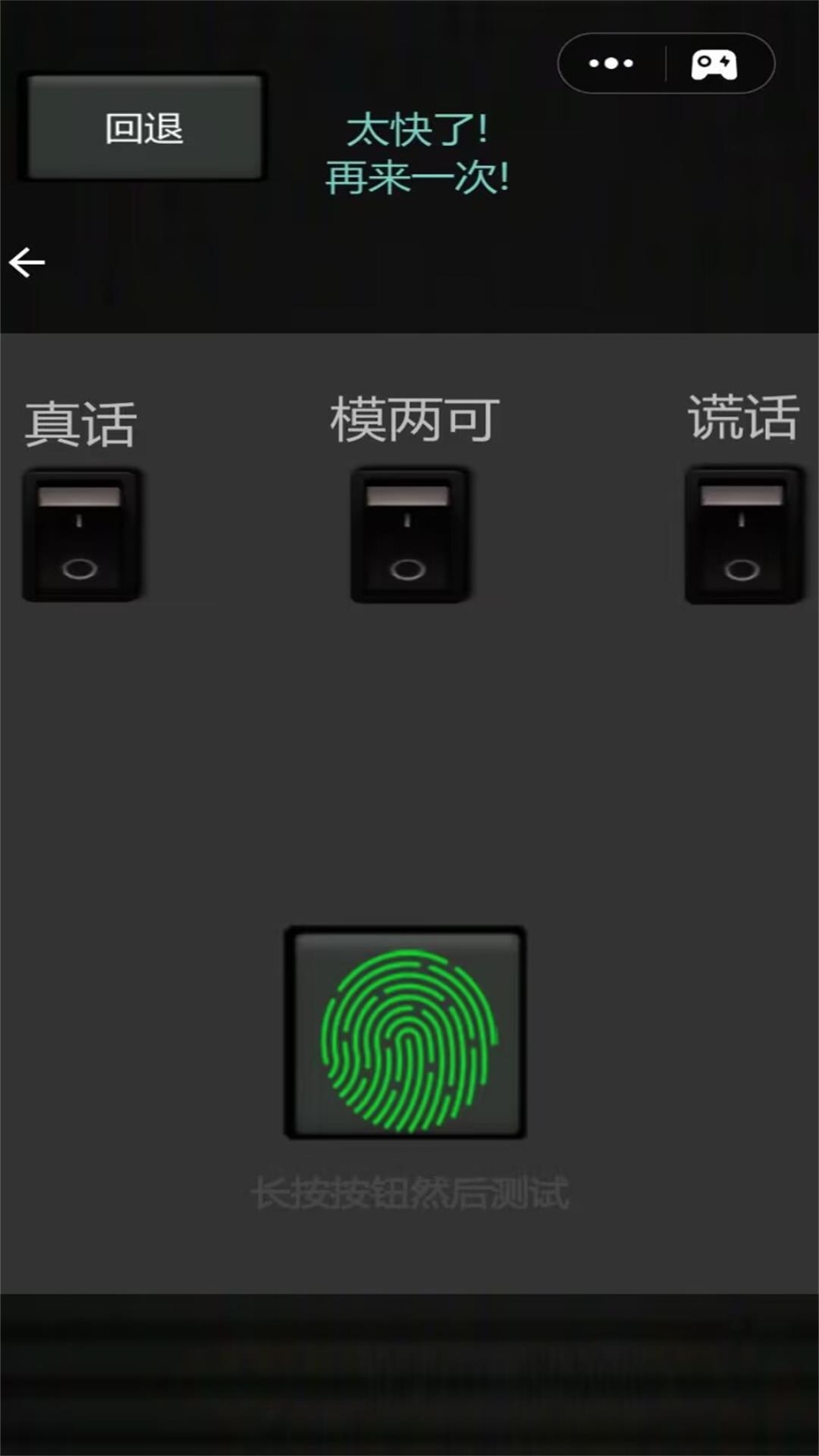This screenshot has width=819, height=1456.
Task: Go back with the left arrow
Action: pyautogui.click(x=26, y=263)
